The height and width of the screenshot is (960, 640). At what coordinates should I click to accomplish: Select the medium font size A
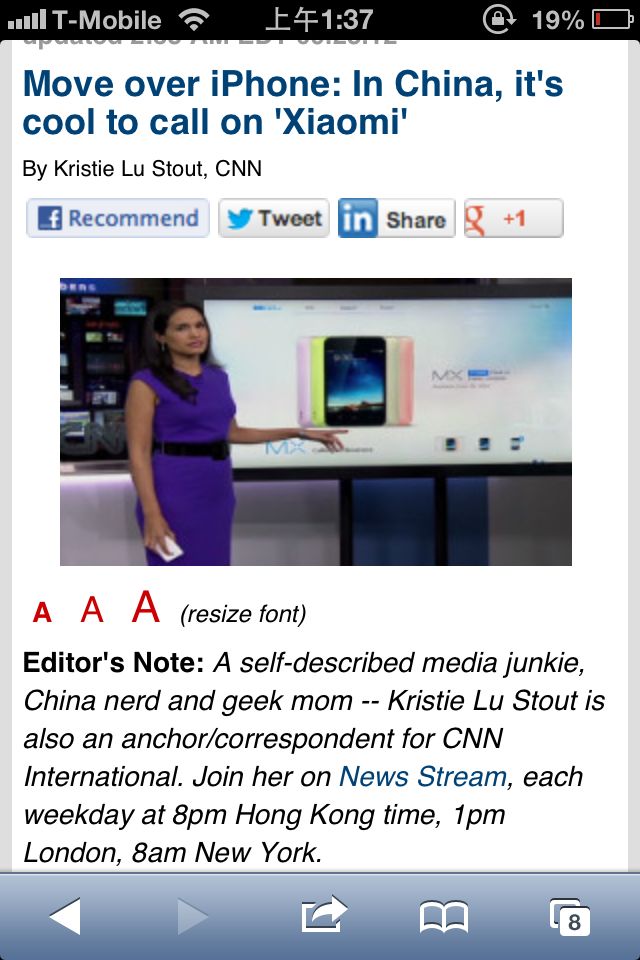click(x=92, y=610)
